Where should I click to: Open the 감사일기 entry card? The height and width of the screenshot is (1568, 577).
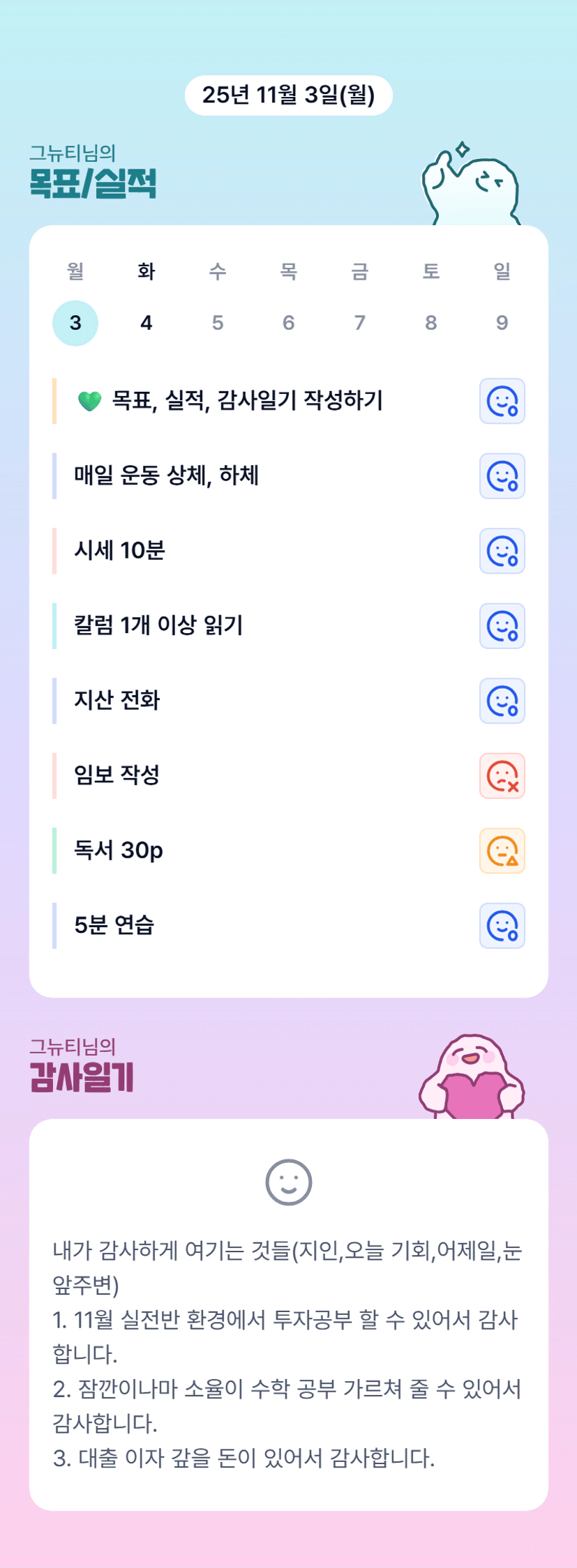coord(289,1315)
